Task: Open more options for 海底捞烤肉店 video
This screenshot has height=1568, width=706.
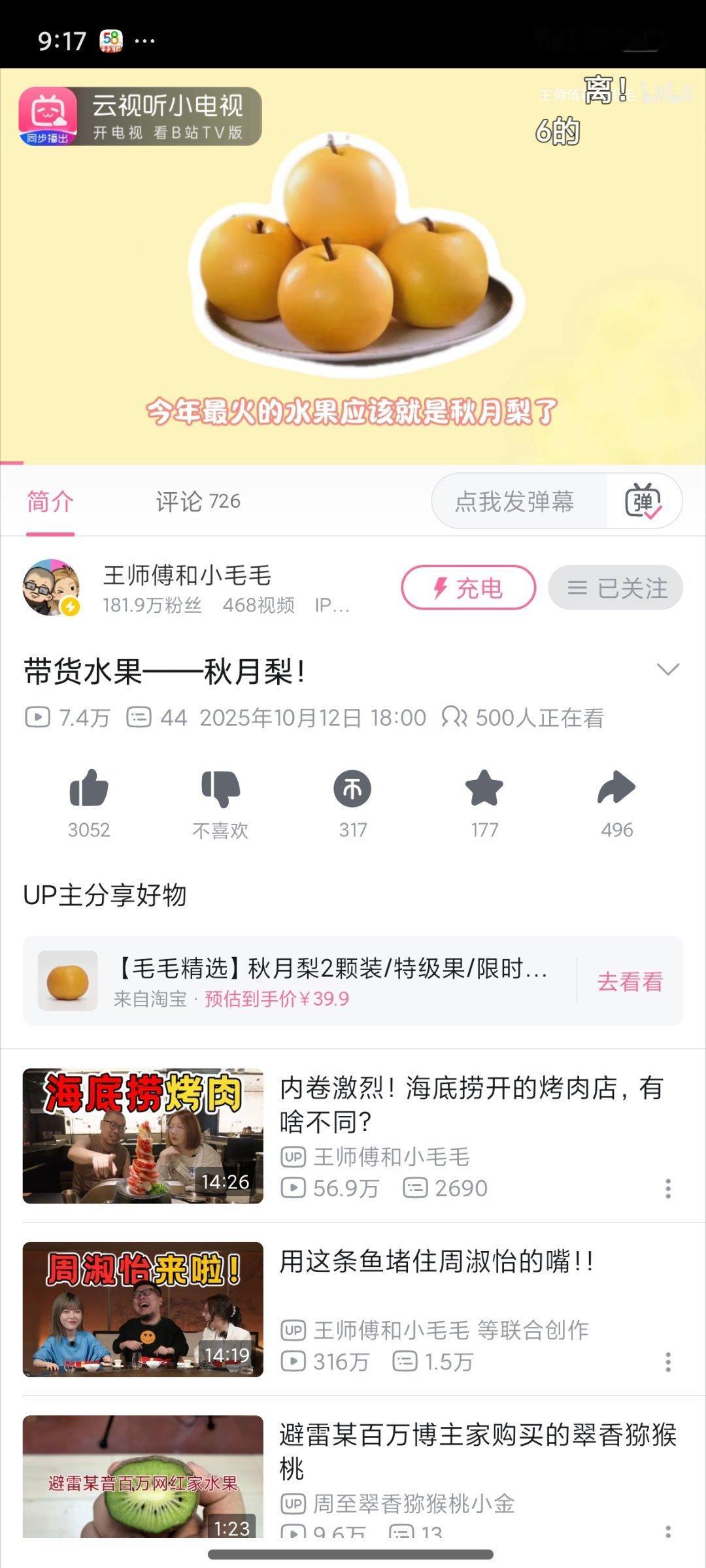Action: point(667,1188)
